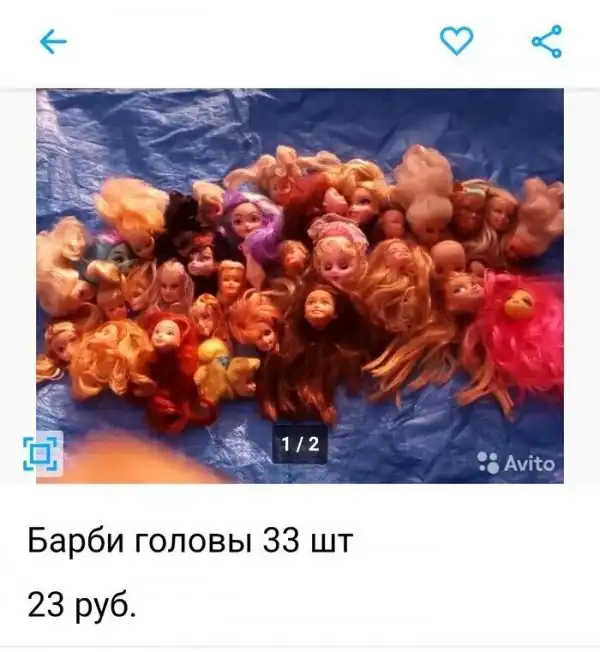Go back using the arrow icon
Screen dimensions: 600x652
[53, 41]
